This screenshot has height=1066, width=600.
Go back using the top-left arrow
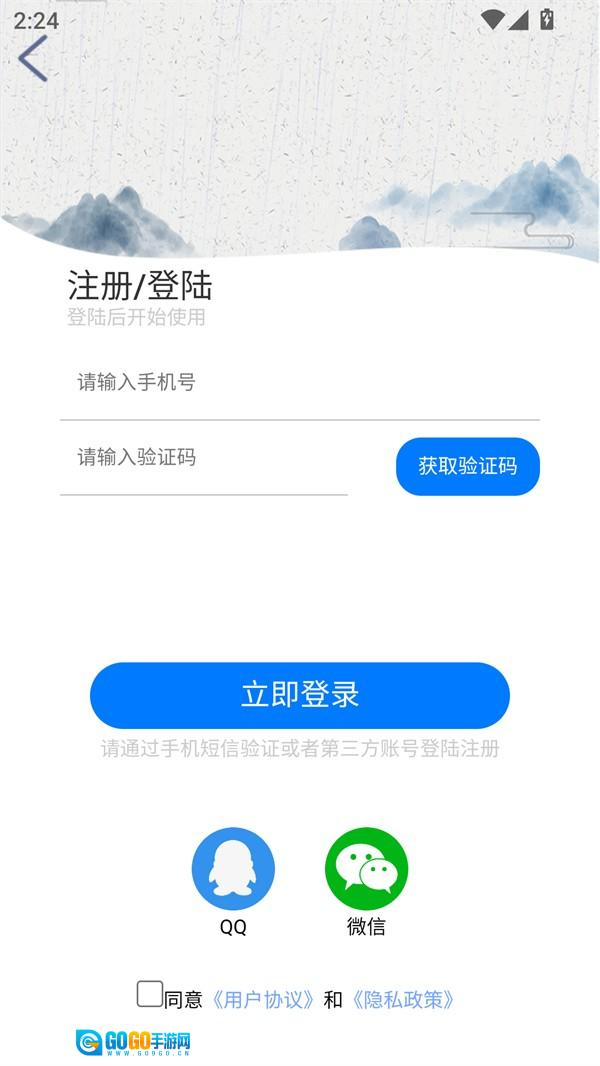click(33, 58)
